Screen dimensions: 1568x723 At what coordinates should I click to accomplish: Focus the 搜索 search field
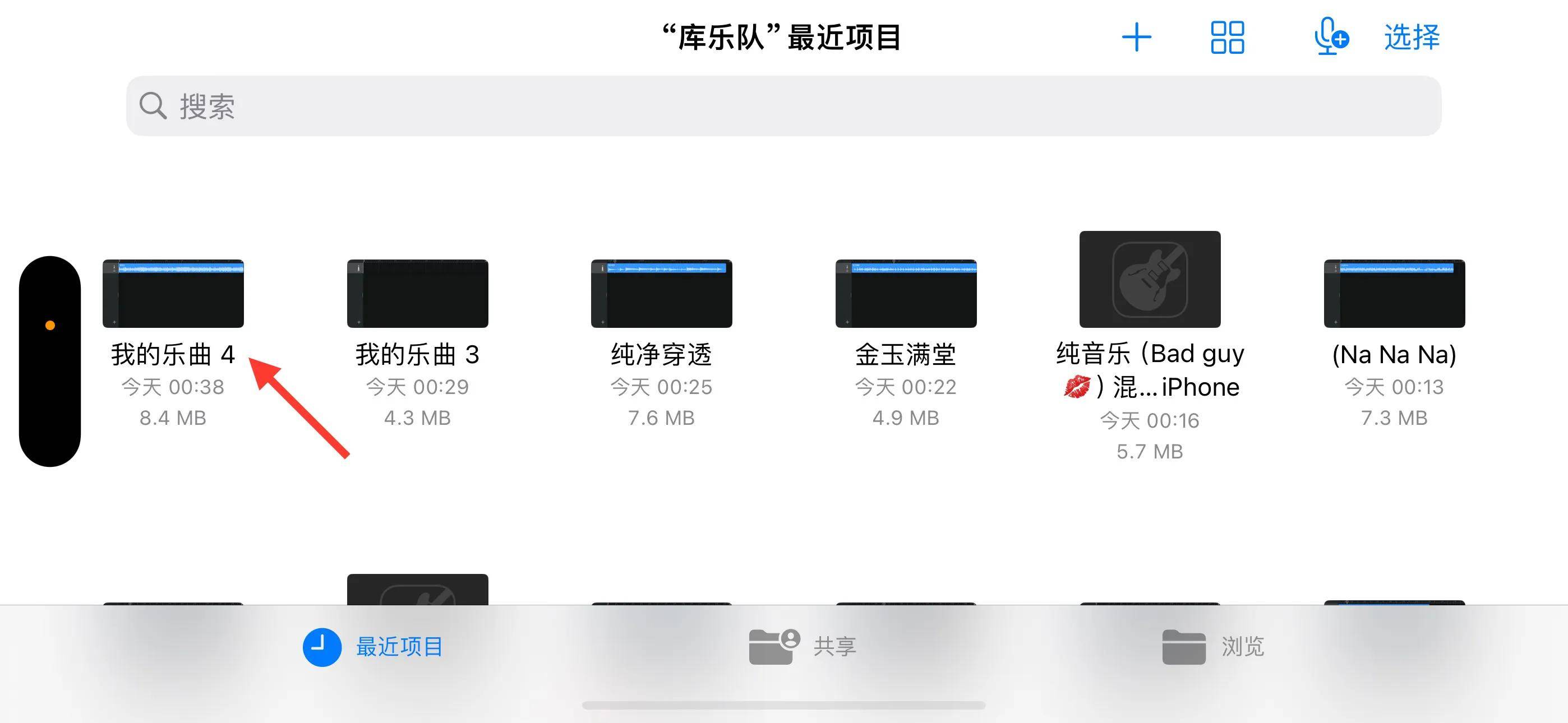pos(783,106)
